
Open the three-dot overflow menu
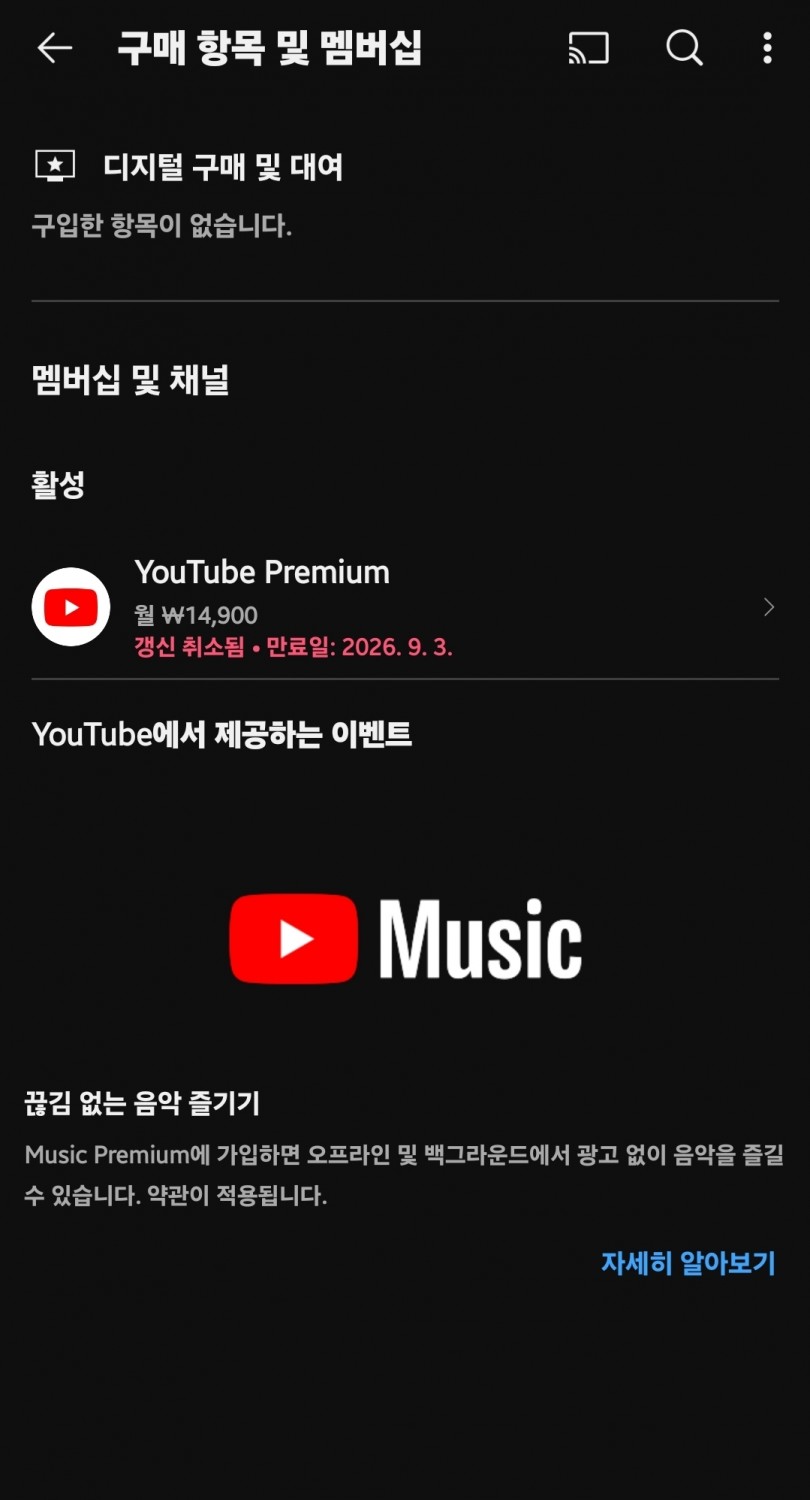click(767, 48)
